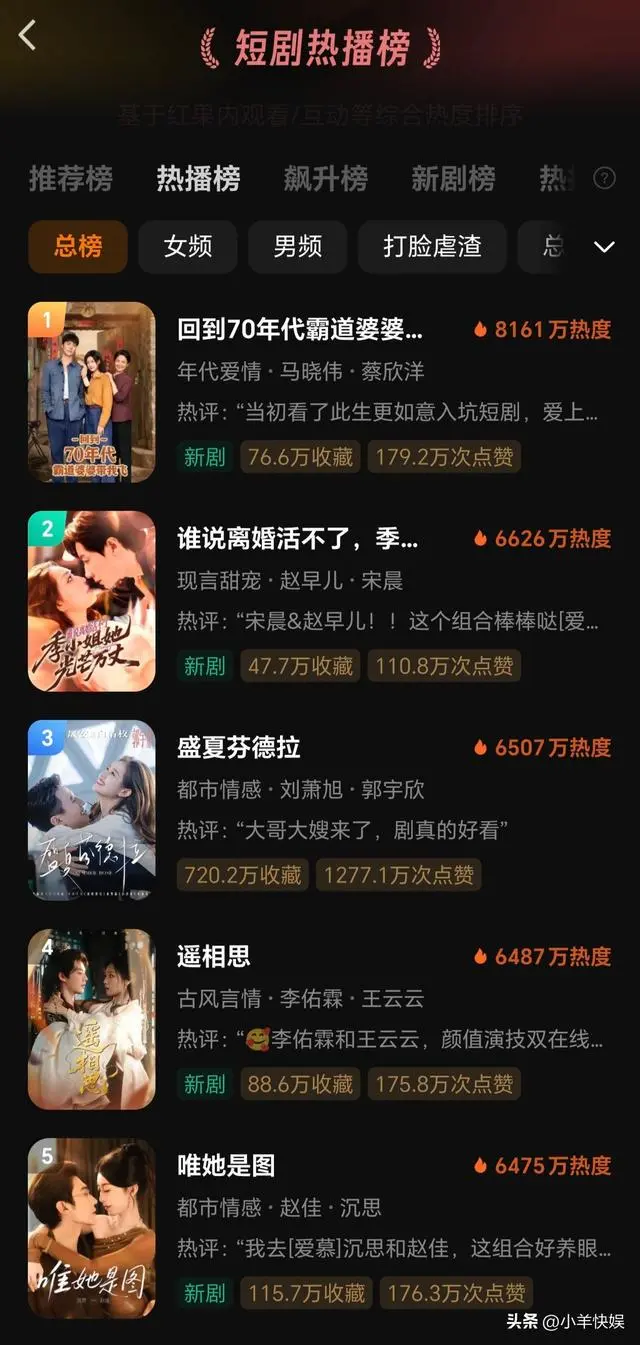
Task: Filter by 女频 chip
Action: coord(188,246)
